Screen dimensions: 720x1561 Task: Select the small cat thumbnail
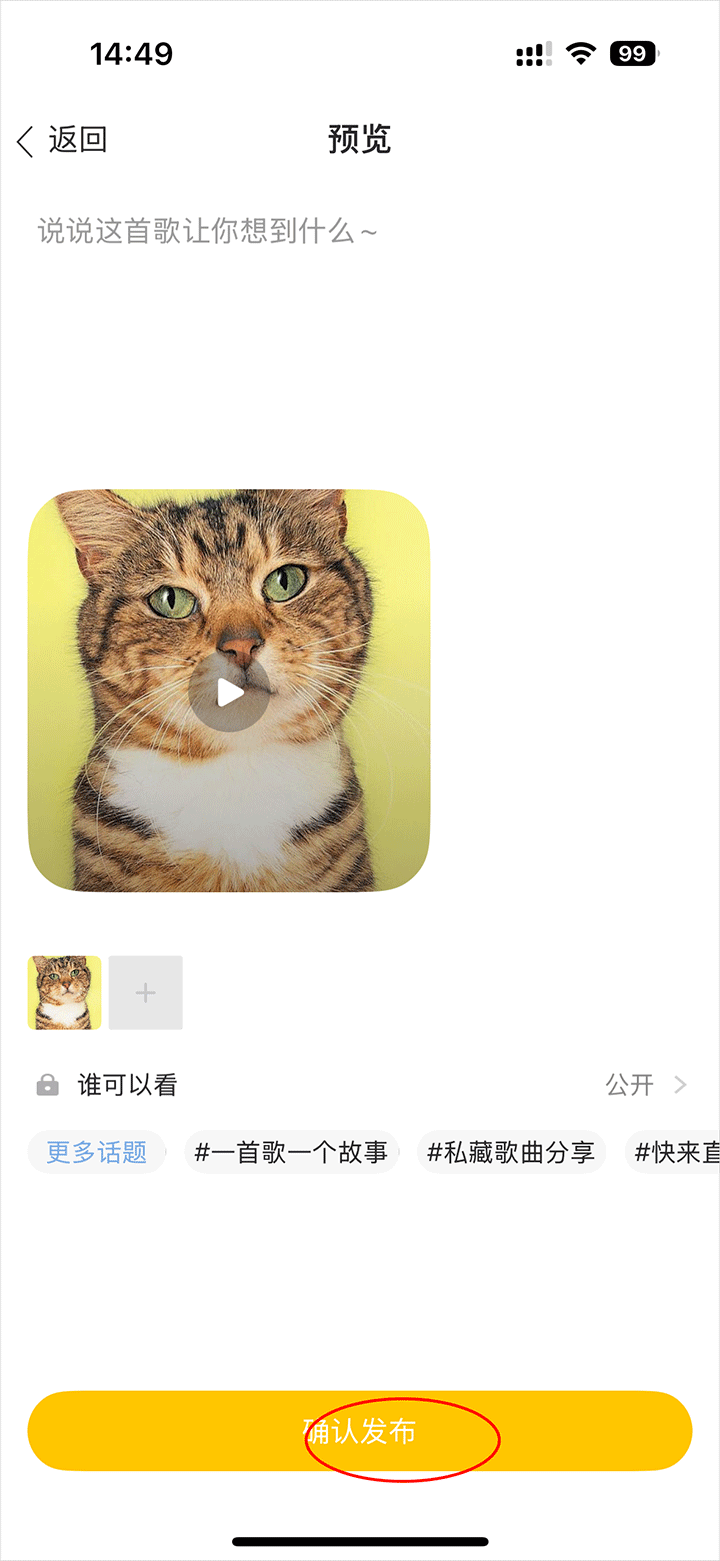65,992
